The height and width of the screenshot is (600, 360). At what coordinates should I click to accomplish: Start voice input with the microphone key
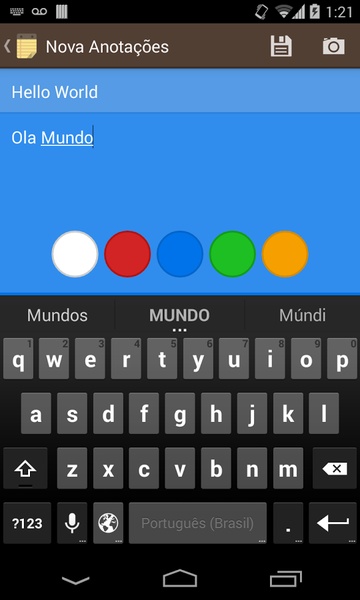point(72,523)
